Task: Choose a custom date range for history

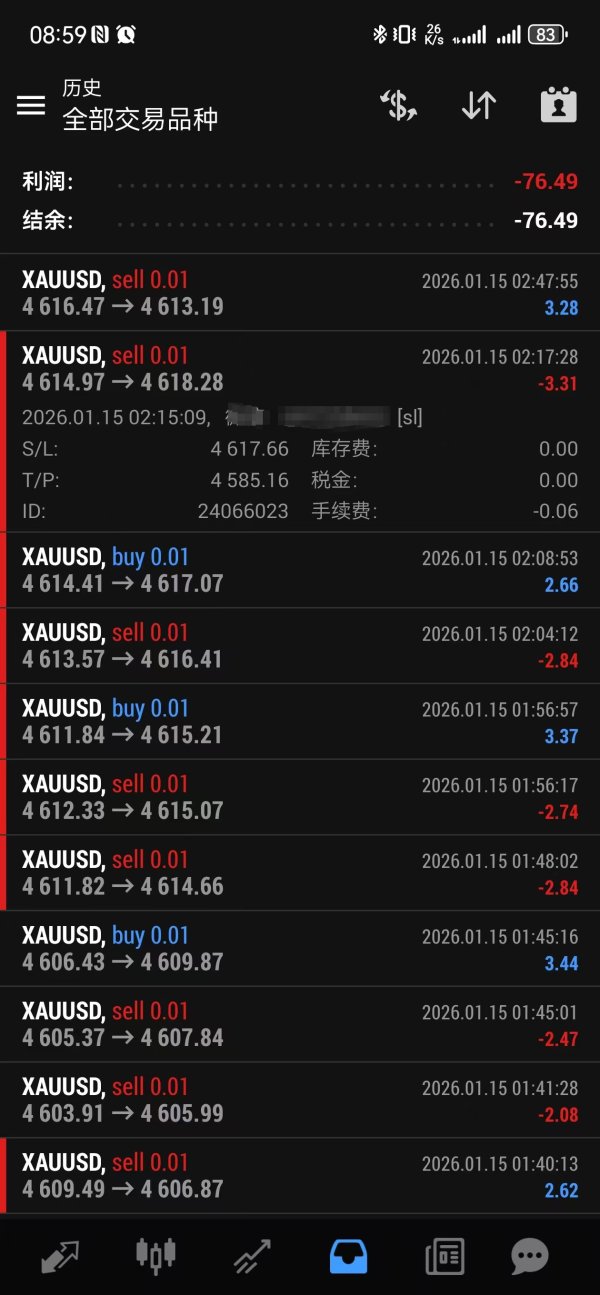Action: click(x=558, y=105)
